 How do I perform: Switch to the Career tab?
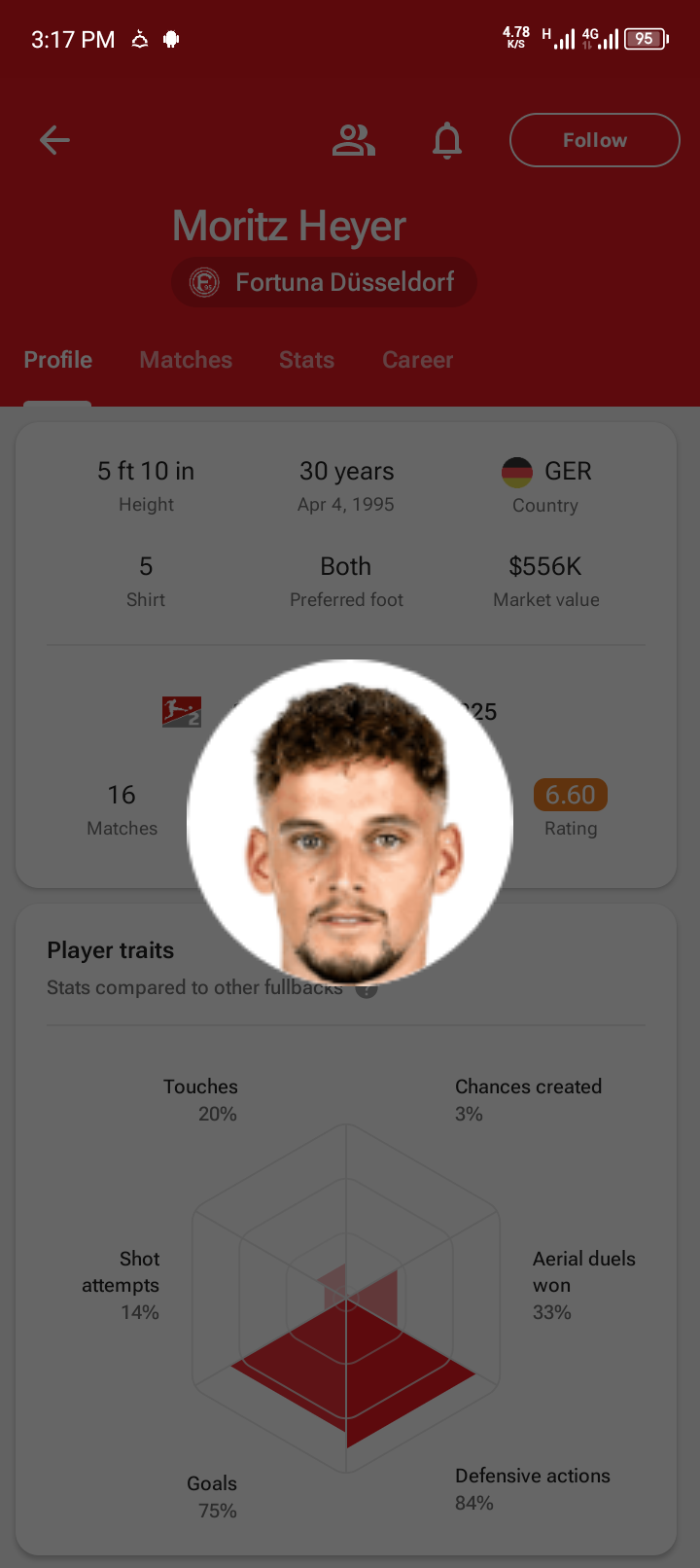pyautogui.click(x=417, y=360)
